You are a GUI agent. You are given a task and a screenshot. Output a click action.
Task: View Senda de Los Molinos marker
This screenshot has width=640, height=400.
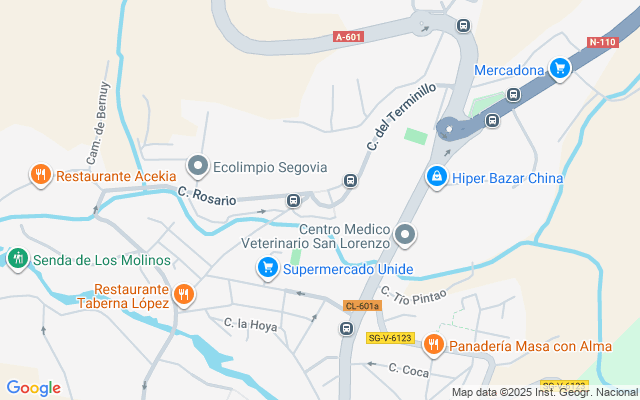[17, 259]
